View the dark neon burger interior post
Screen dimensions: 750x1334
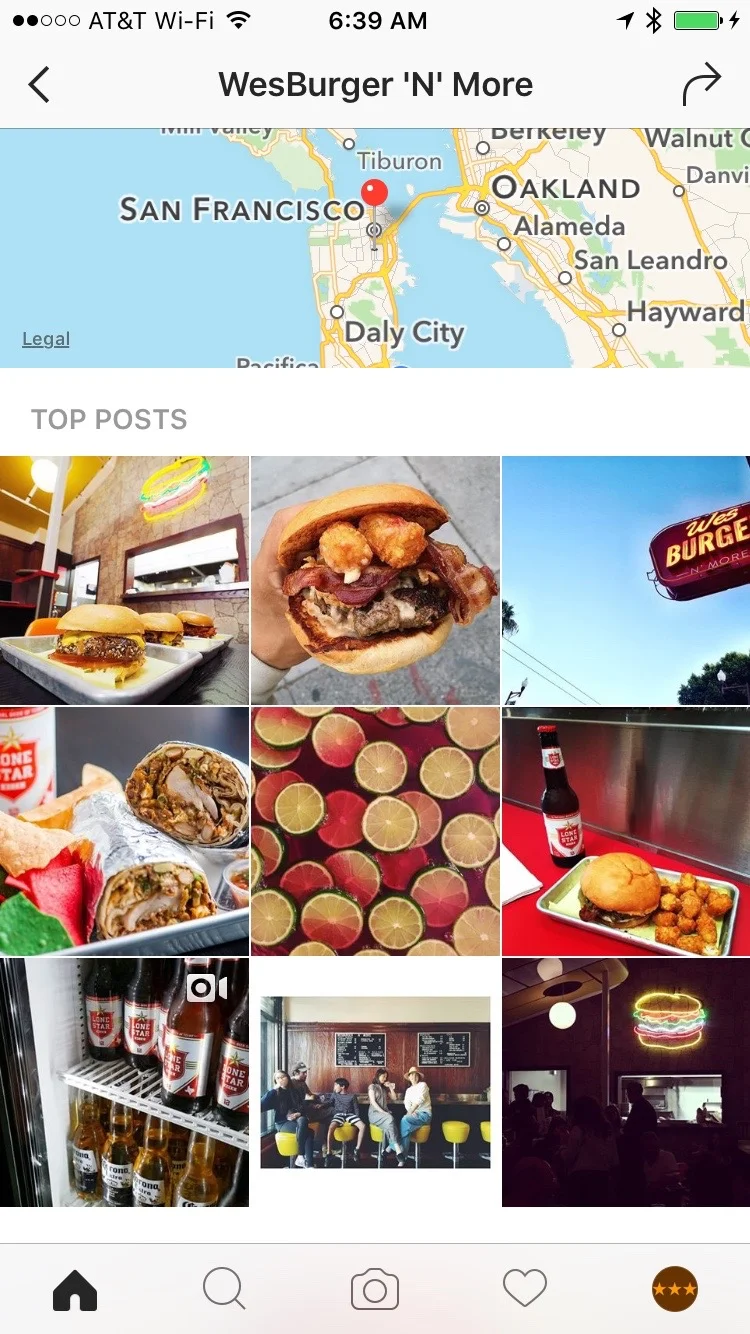626,1082
